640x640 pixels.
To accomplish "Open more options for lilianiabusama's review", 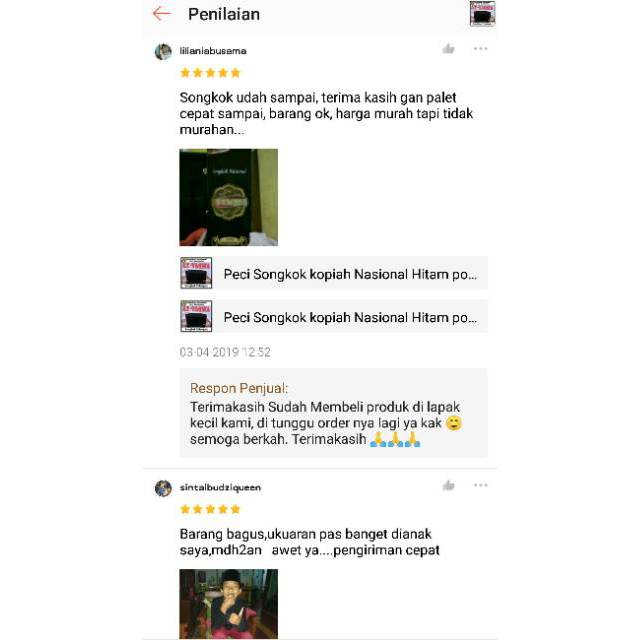I will click(x=481, y=49).
